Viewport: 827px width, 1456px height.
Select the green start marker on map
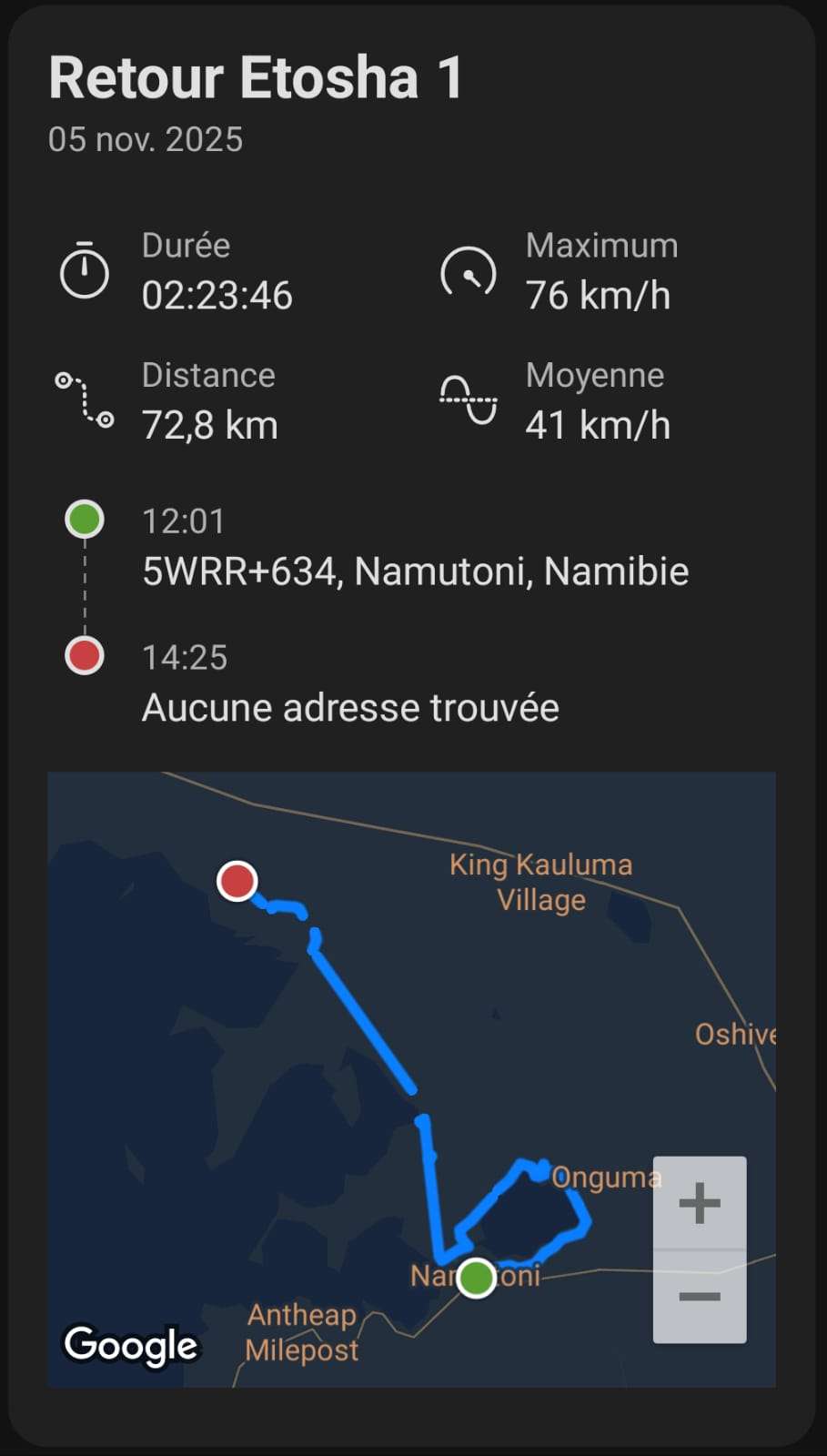476,1278
